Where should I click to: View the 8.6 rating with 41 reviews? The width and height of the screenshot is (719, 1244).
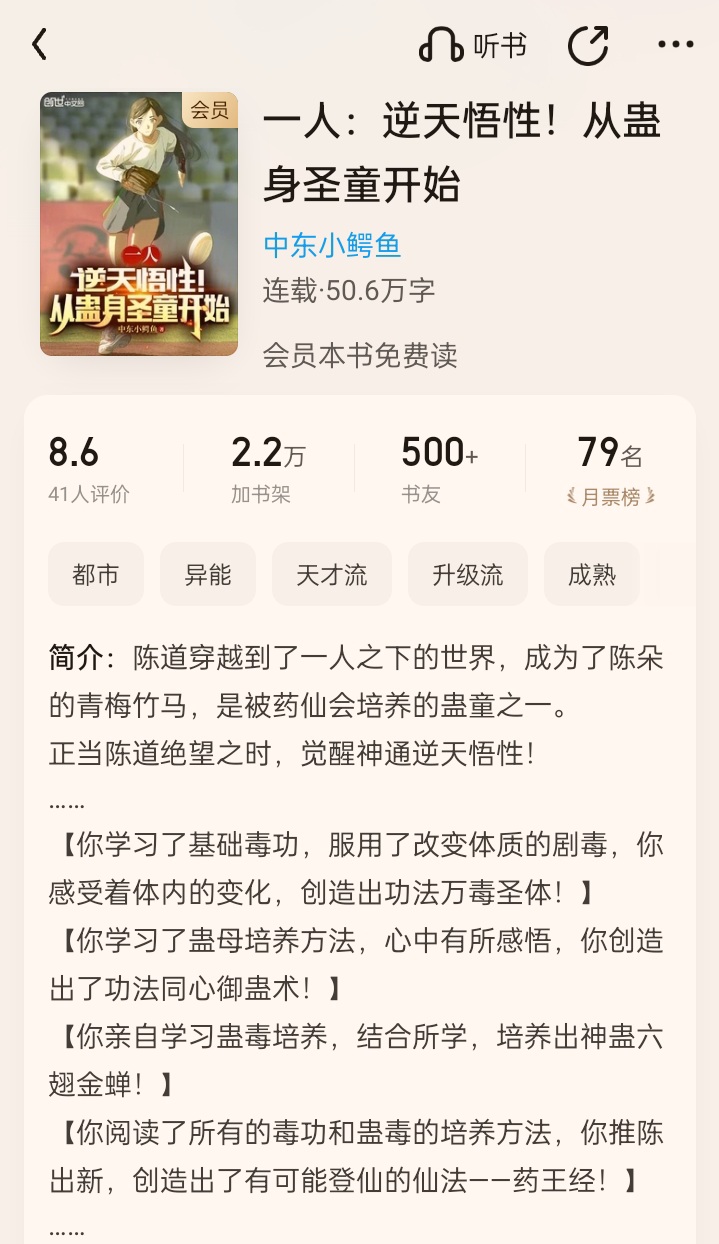pyautogui.click(x=89, y=469)
